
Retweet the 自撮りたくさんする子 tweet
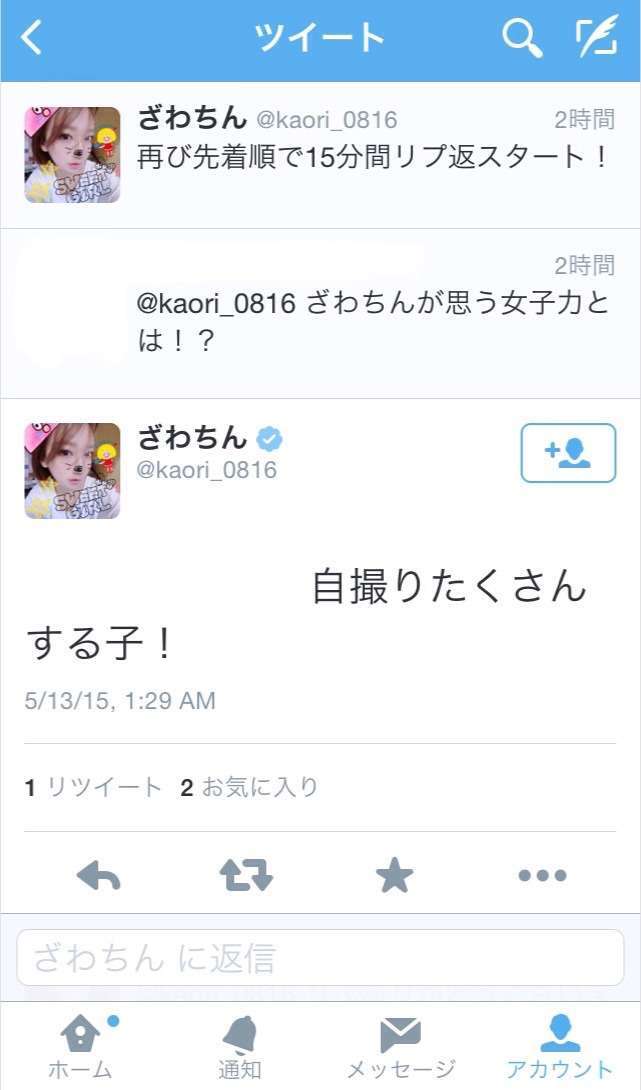[246, 877]
